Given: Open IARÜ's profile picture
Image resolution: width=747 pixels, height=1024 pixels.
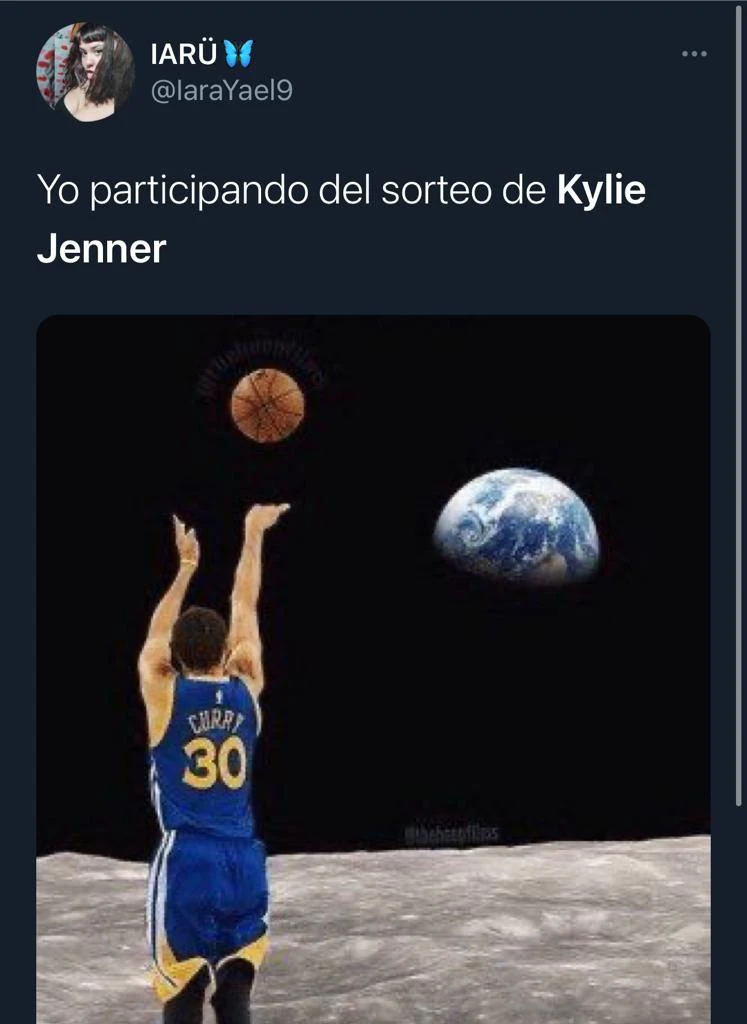Looking at the screenshot, I should click(x=85, y=72).
